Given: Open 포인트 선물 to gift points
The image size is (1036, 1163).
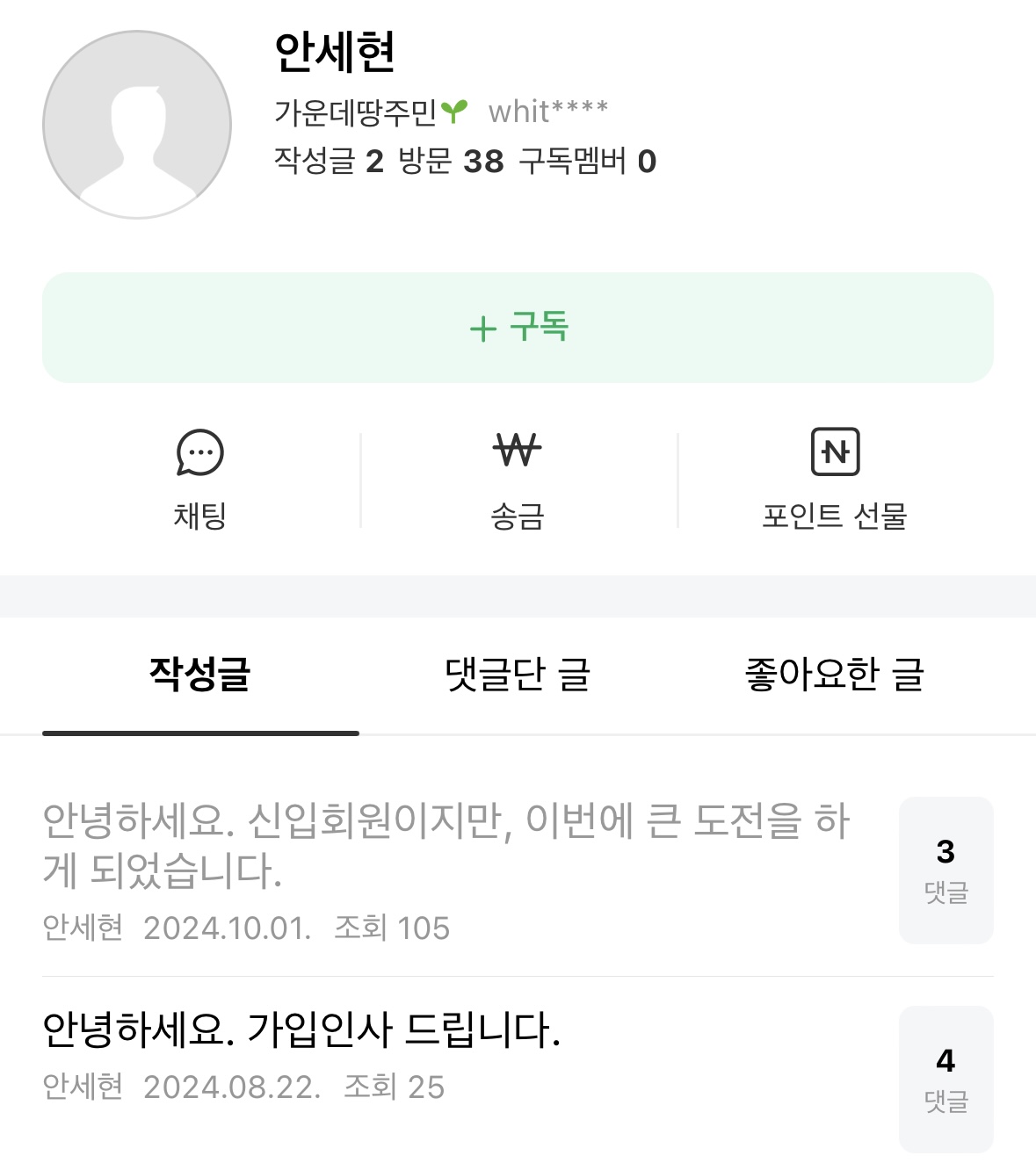Looking at the screenshot, I should coord(834,479).
